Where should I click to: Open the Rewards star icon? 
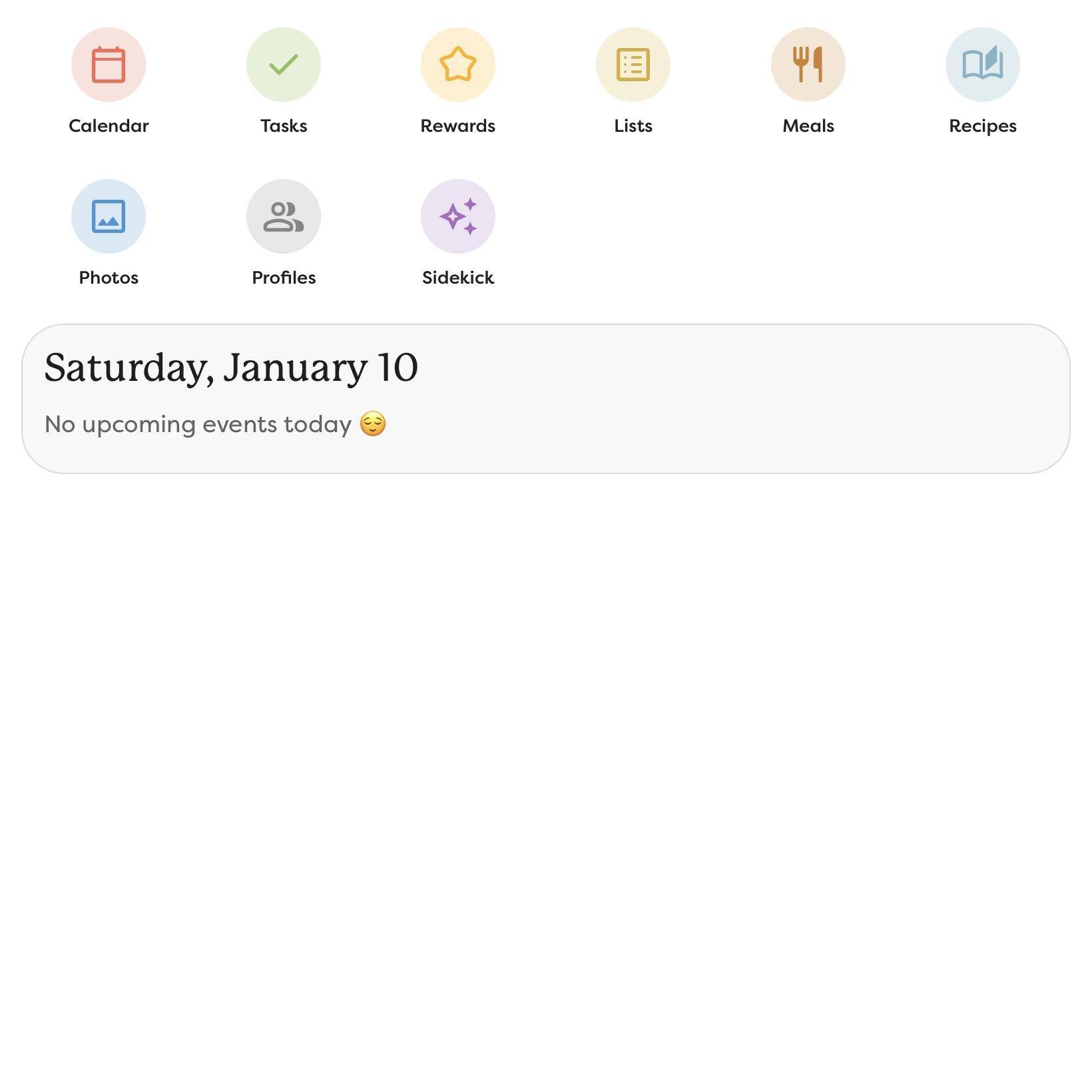[458, 65]
